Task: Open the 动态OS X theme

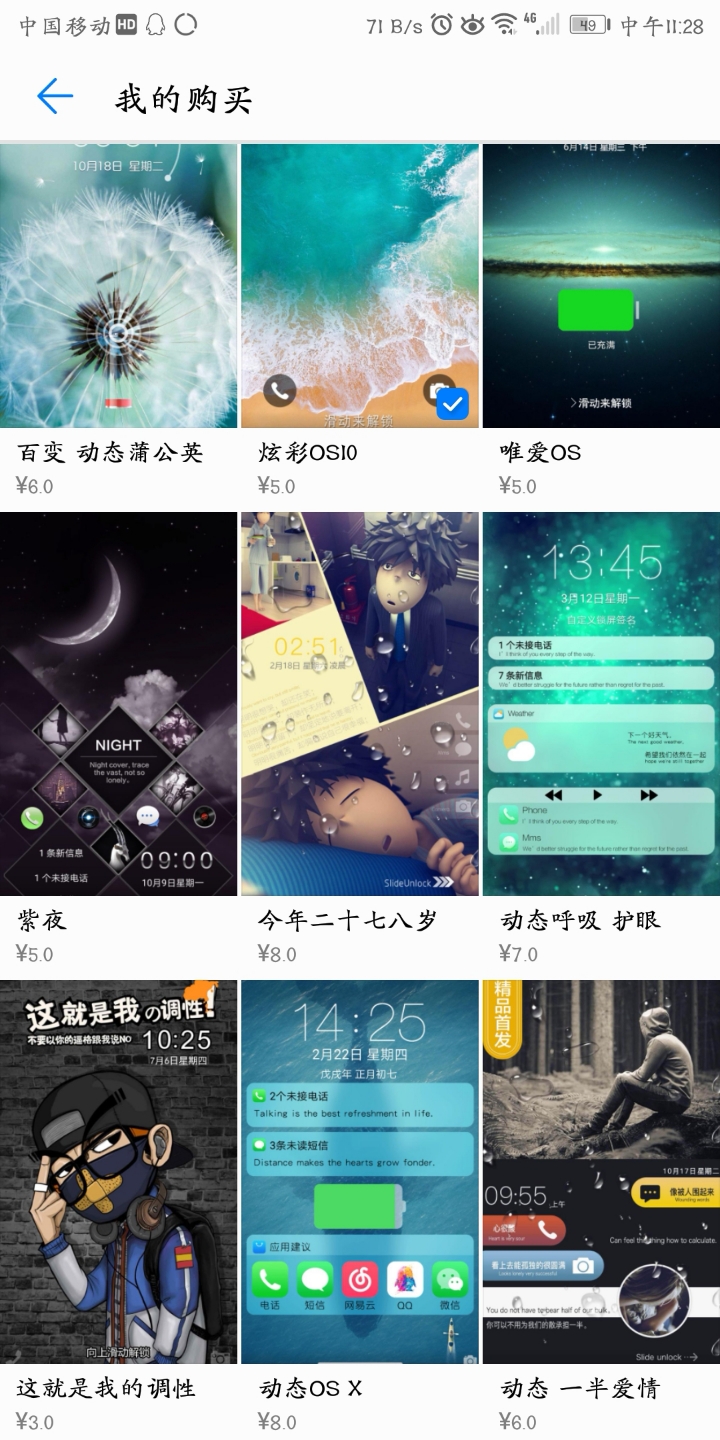Action: coord(359,1172)
